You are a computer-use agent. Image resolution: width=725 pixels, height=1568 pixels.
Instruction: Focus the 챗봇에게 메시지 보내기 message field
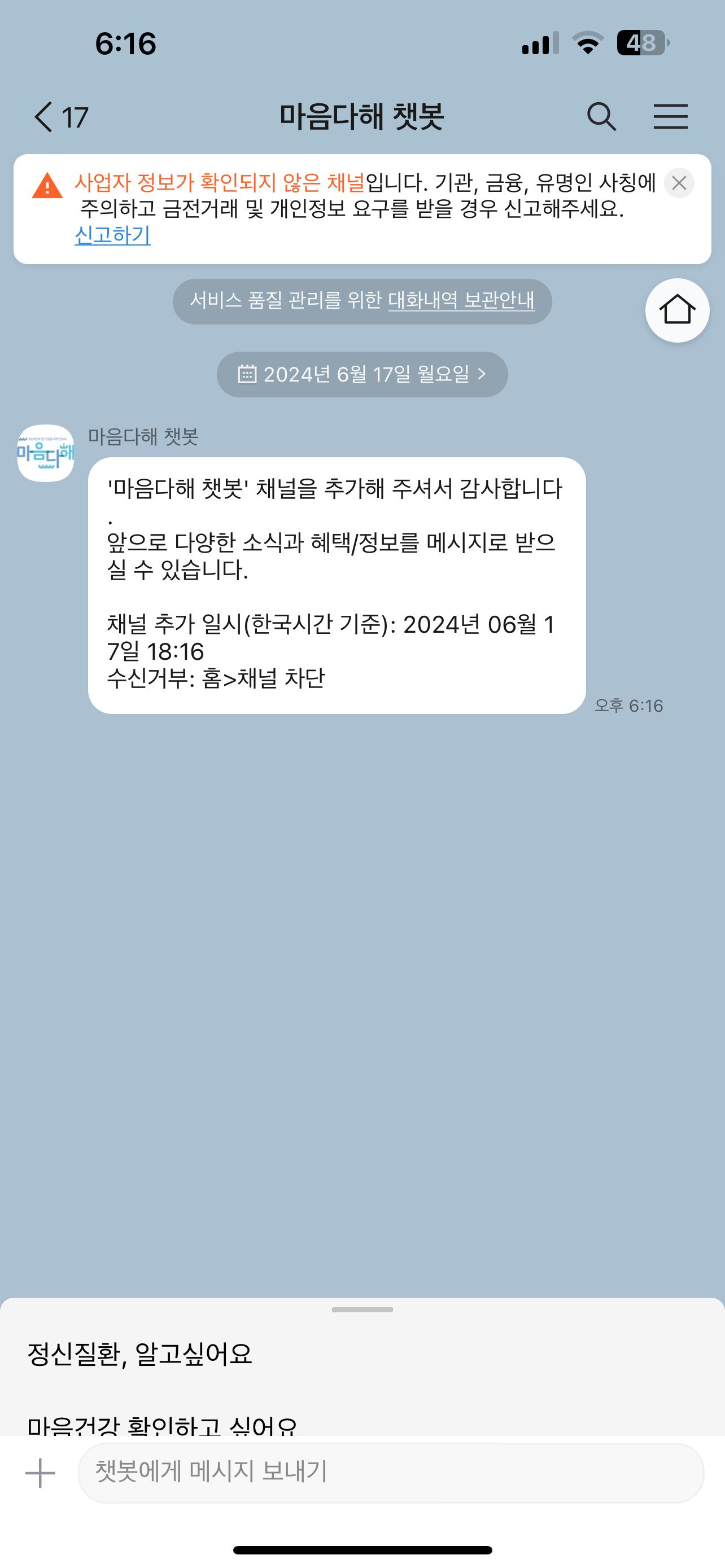pyautogui.click(x=390, y=1473)
